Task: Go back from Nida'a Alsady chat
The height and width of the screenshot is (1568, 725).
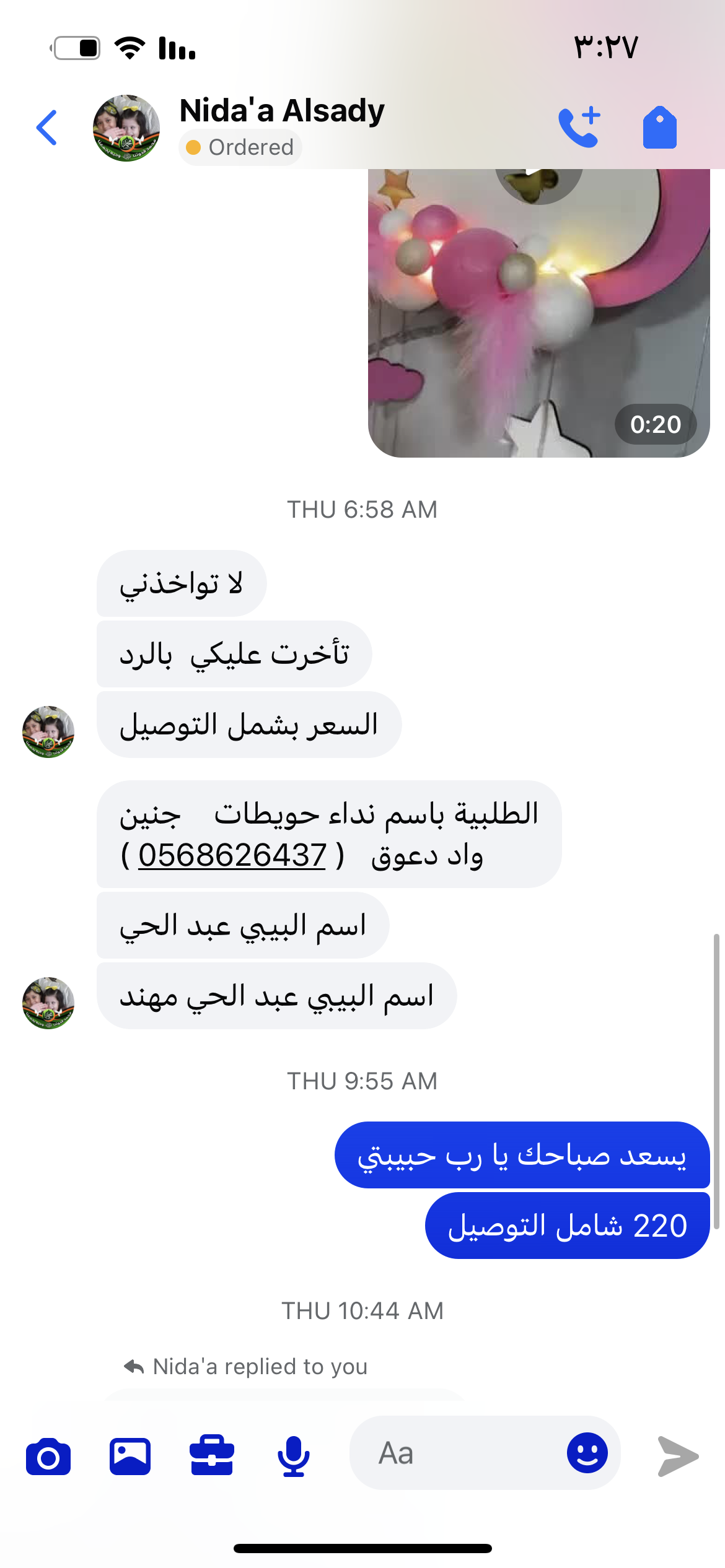Action: click(47, 128)
